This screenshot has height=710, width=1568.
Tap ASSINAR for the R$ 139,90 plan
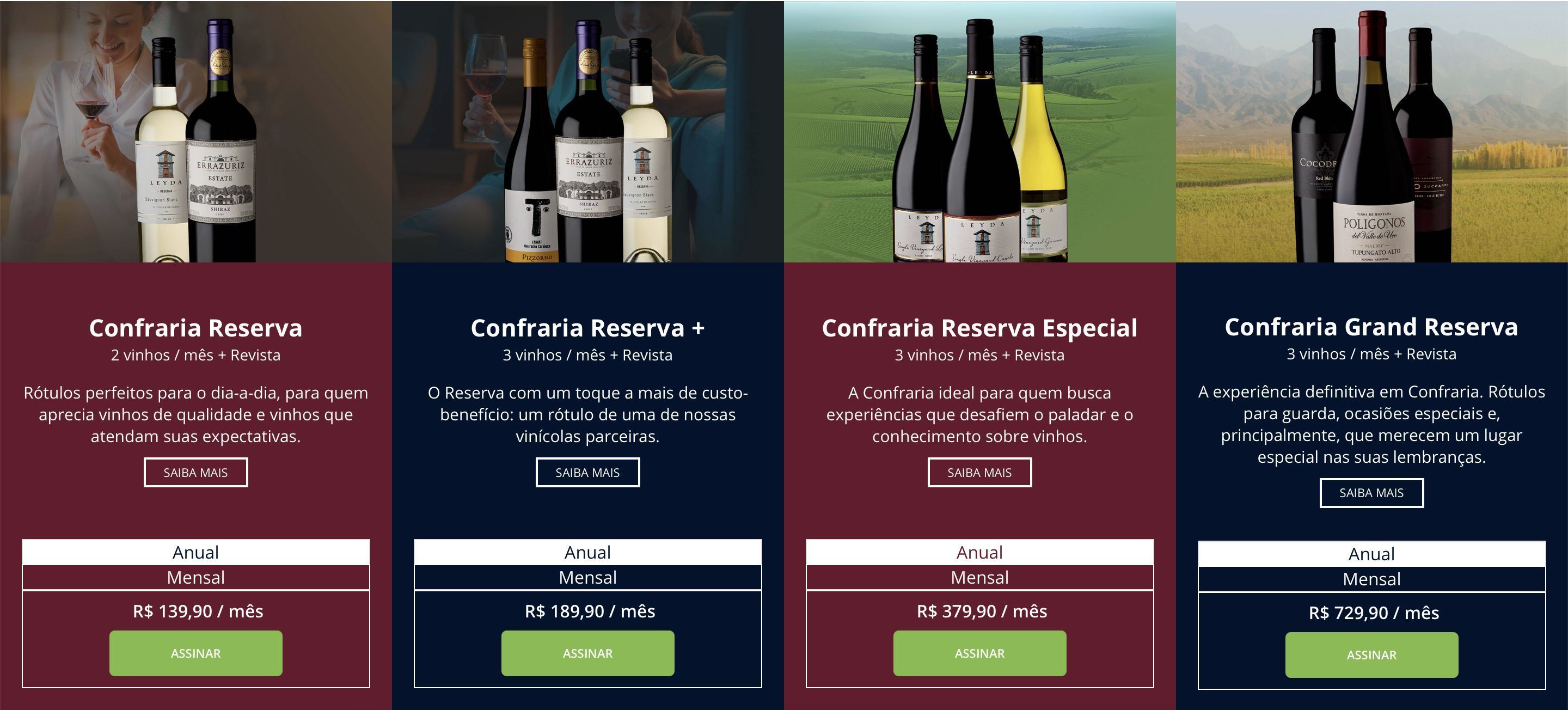click(x=195, y=653)
